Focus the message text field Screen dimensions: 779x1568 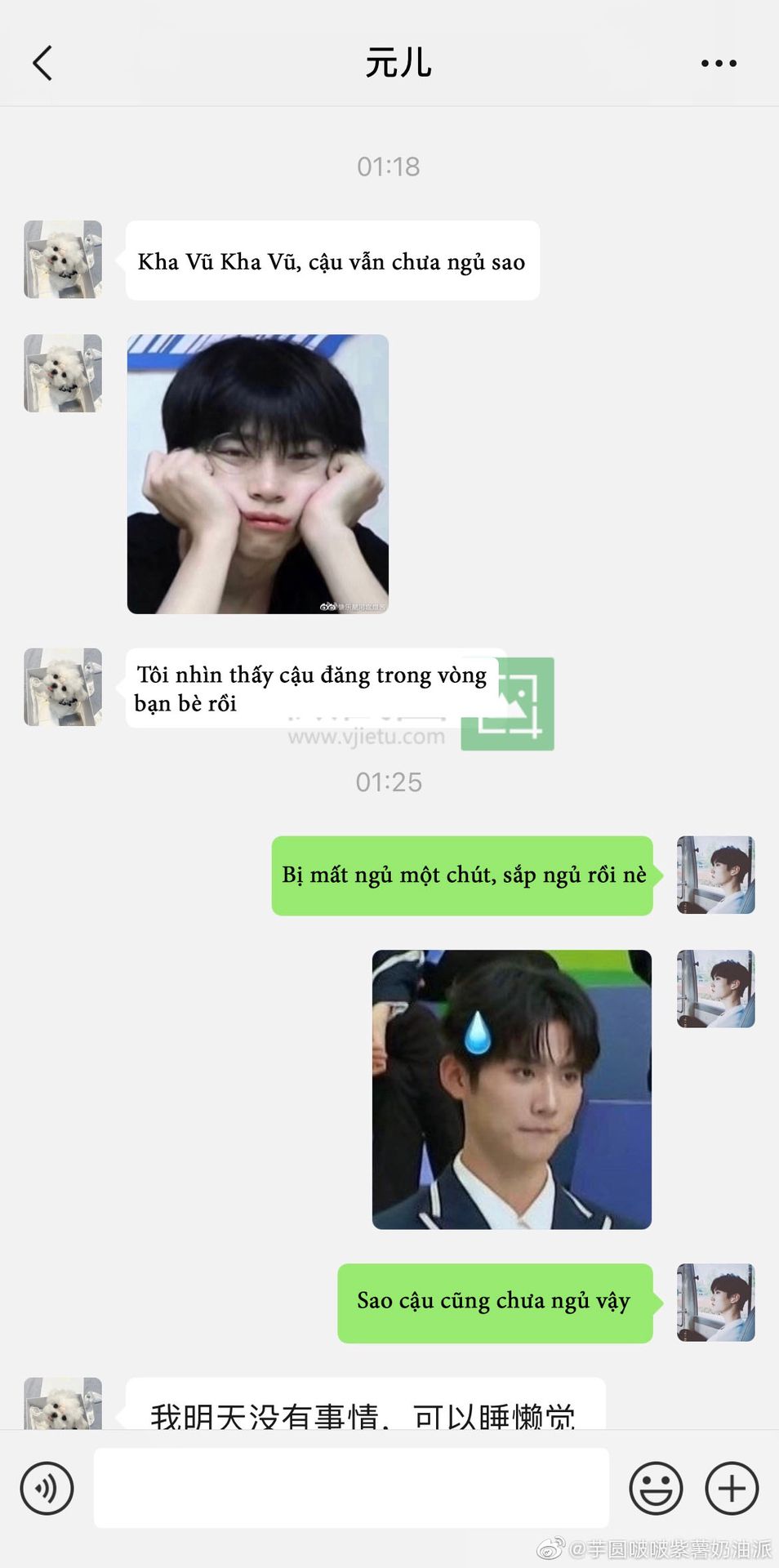click(351, 1488)
